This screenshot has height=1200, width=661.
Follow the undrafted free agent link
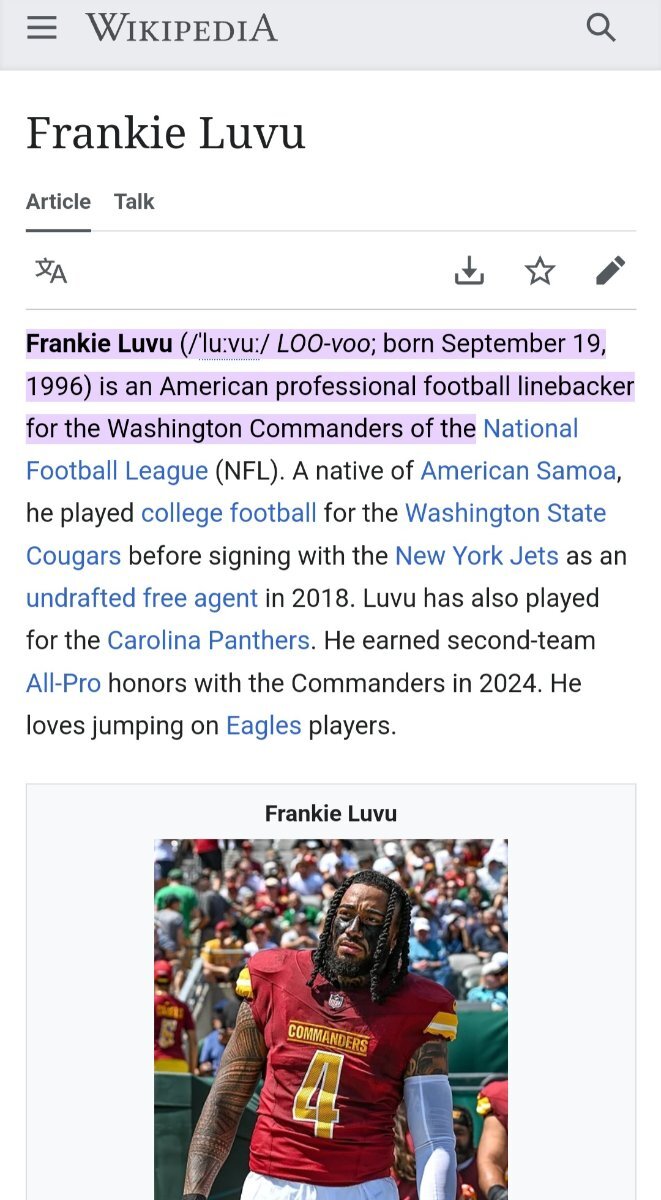[142, 599]
